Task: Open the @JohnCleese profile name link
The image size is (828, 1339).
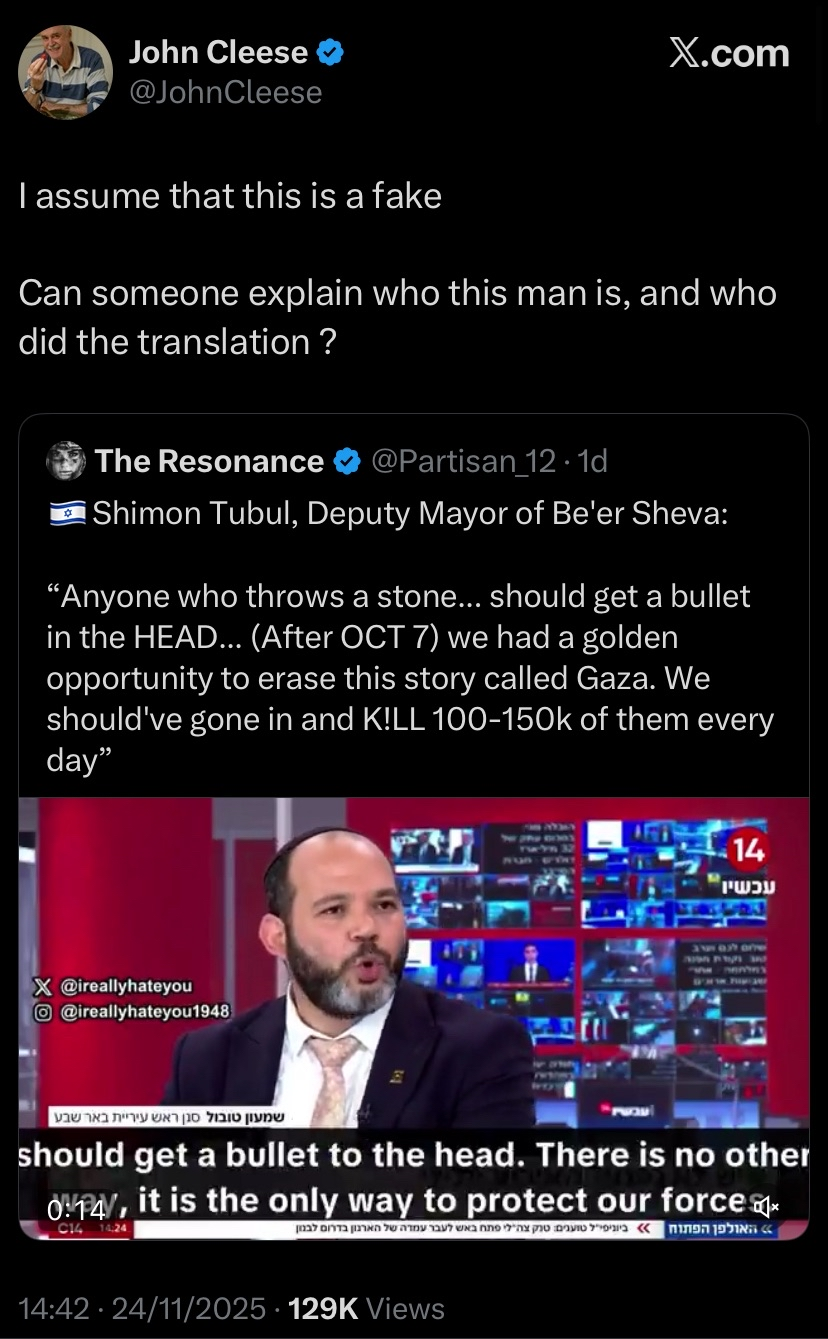Action: click(225, 92)
